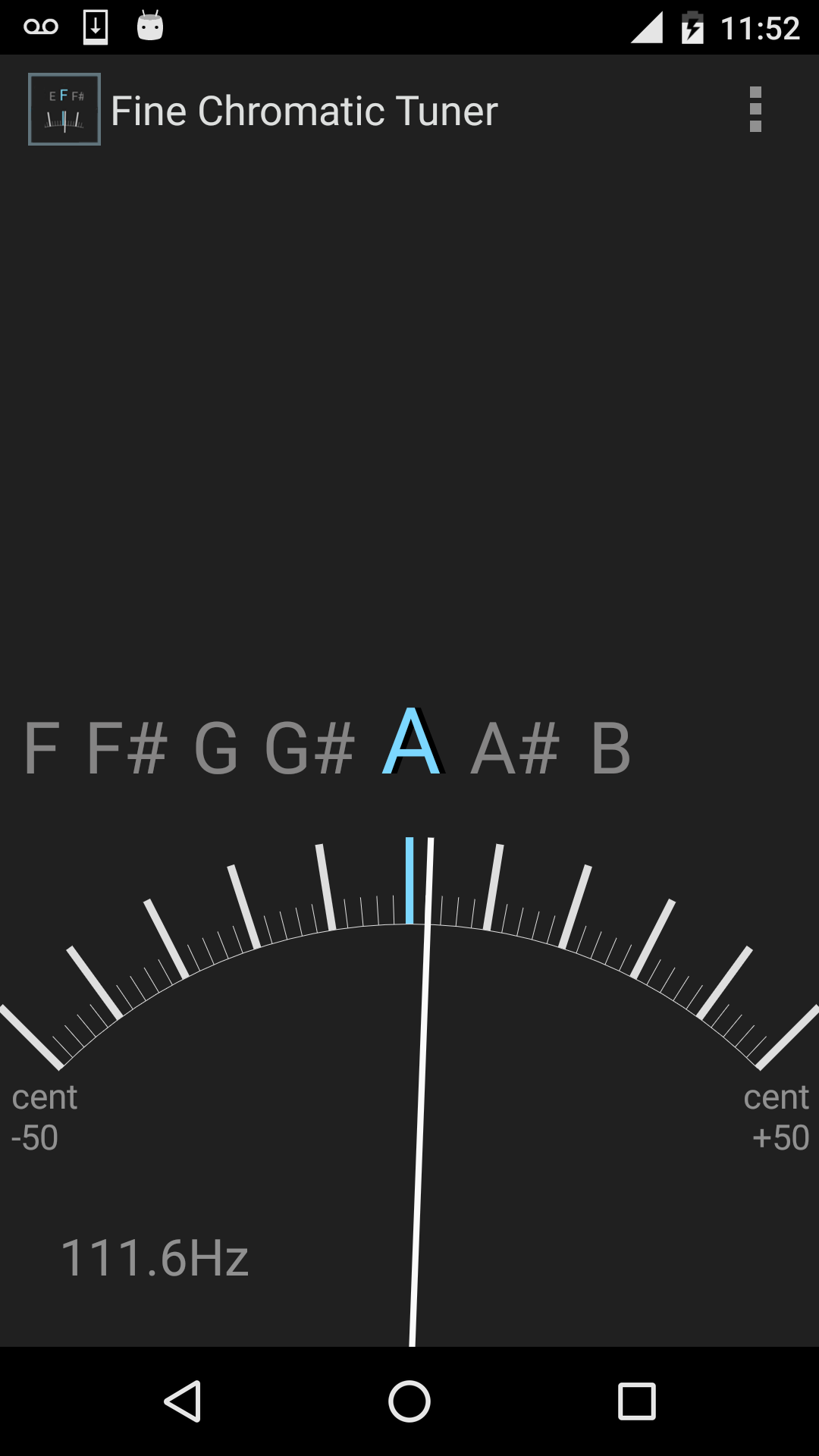This screenshot has height=1456, width=819.
Task: Click the Fine Chromatic Tuner title
Action: click(305, 111)
